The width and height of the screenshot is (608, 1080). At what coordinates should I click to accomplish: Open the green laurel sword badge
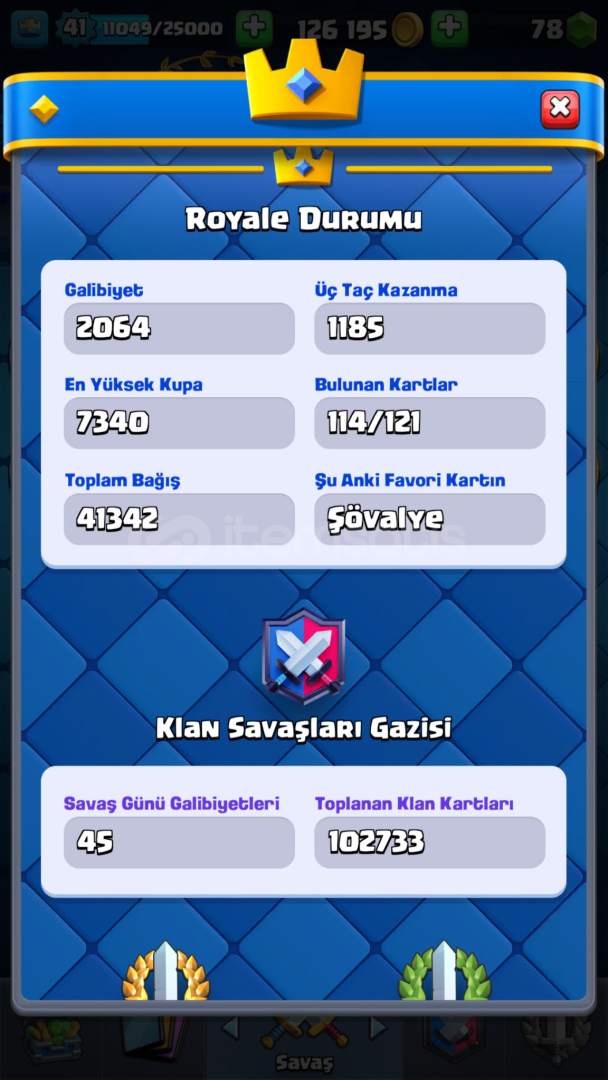click(x=444, y=970)
